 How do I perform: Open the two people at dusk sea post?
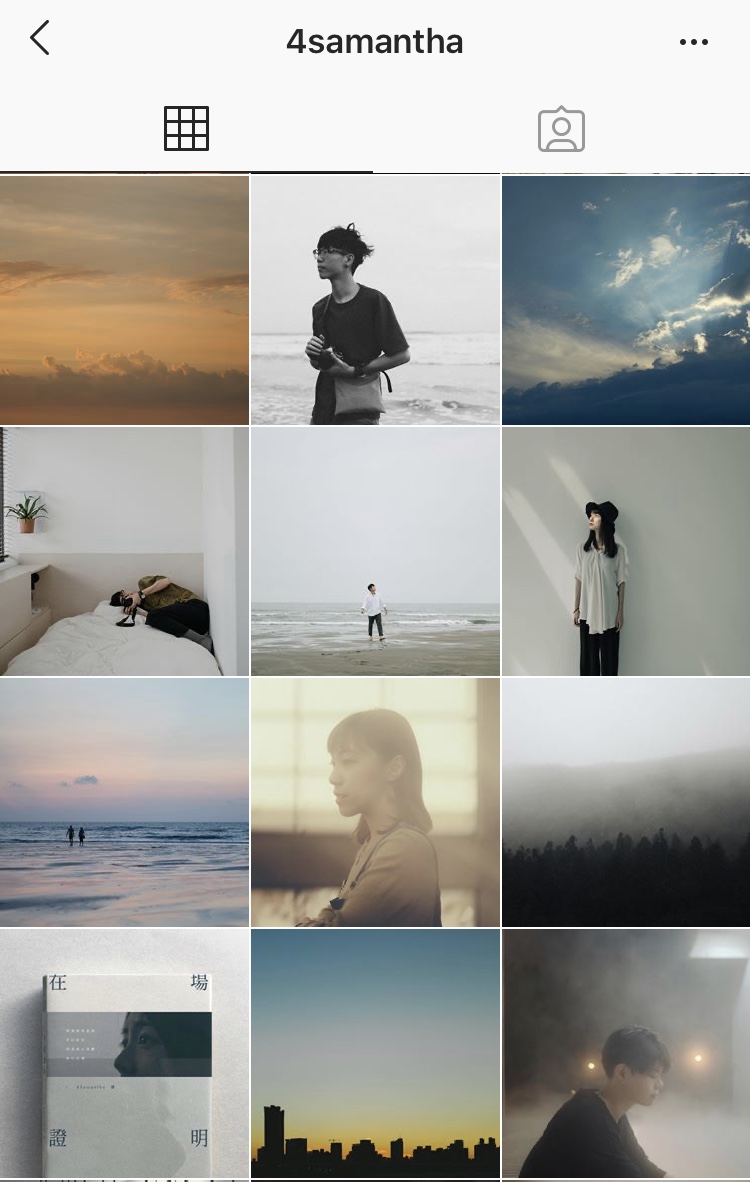(124, 802)
